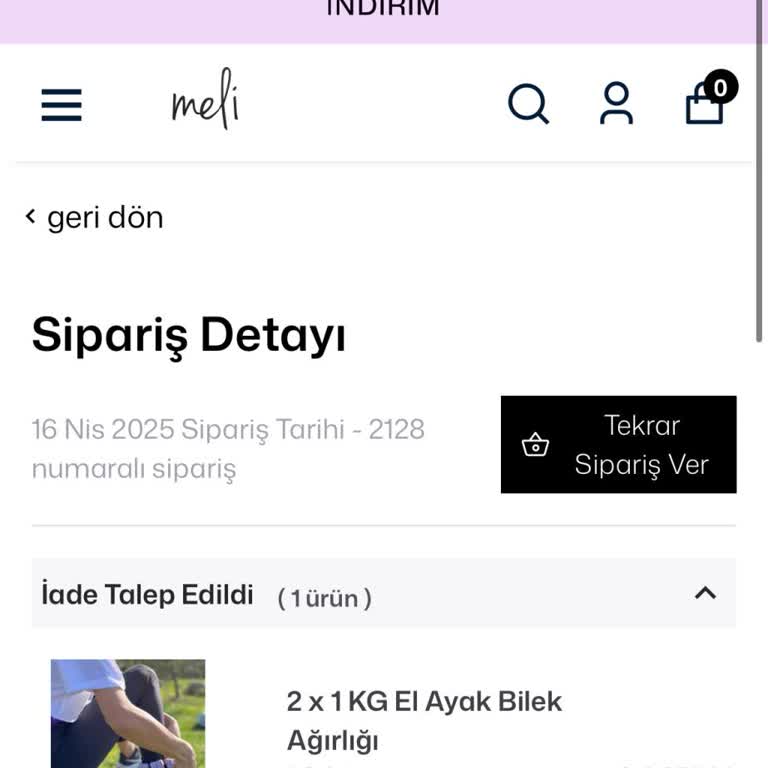Tap Tekrar Sipariş Ver button
Image resolution: width=768 pixels, height=768 pixels.
[618, 444]
